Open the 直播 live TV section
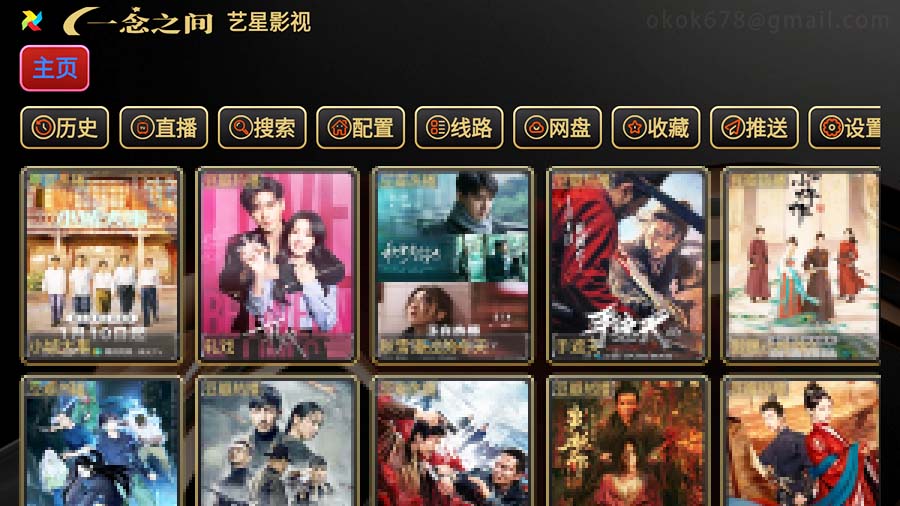Viewport: 900px width, 506px height. click(x=164, y=128)
